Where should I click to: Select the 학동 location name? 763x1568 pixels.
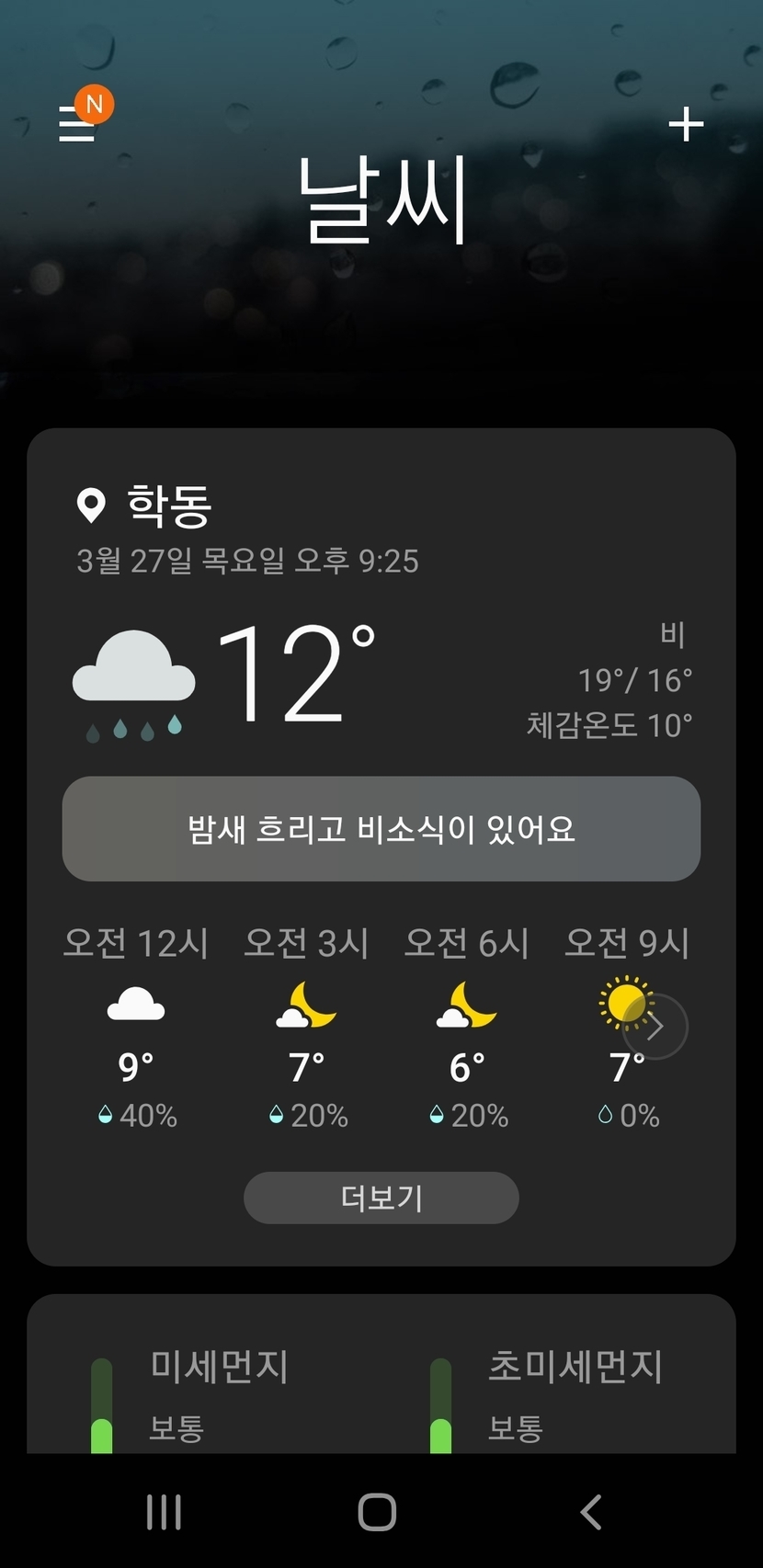pyautogui.click(x=169, y=506)
